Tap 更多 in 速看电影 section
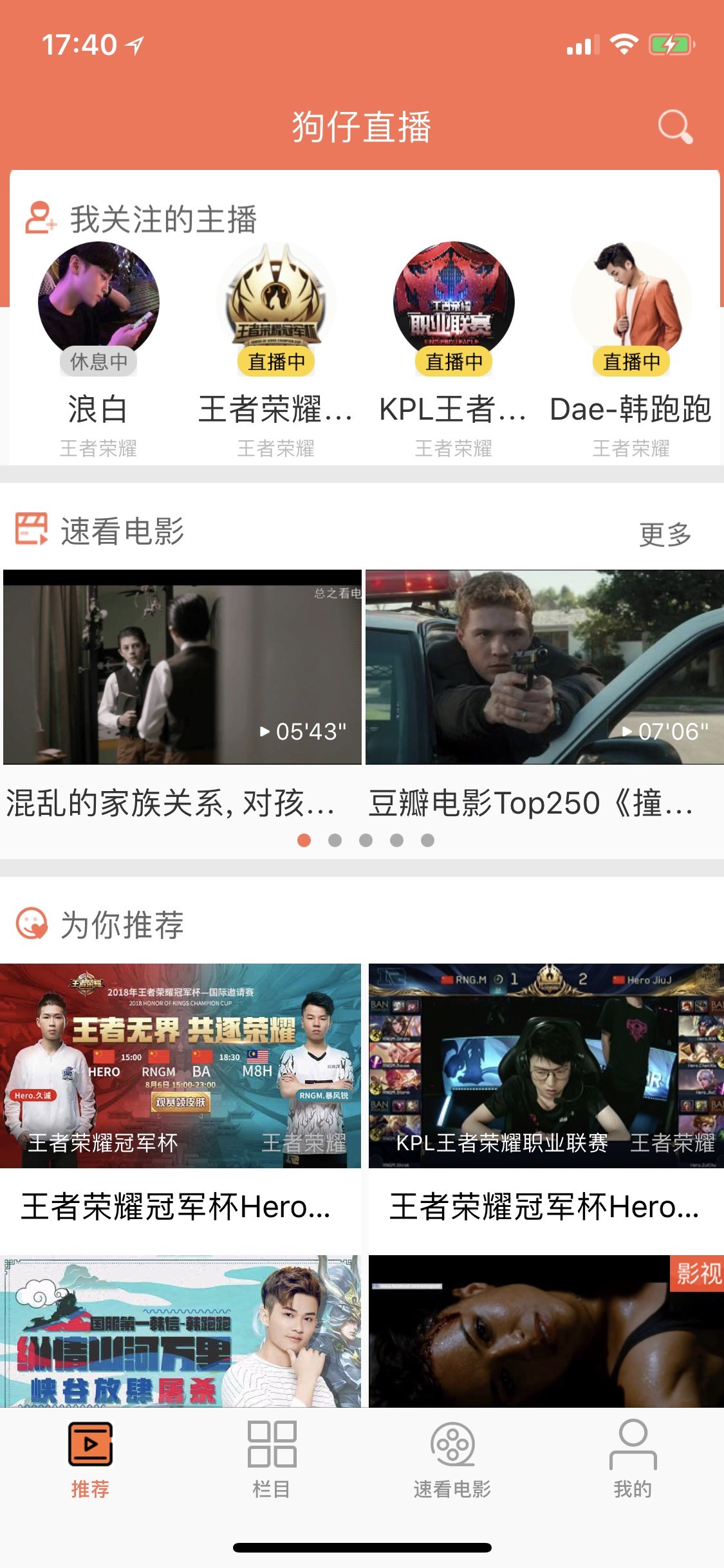The width and height of the screenshot is (724, 1568). coord(665,534)
